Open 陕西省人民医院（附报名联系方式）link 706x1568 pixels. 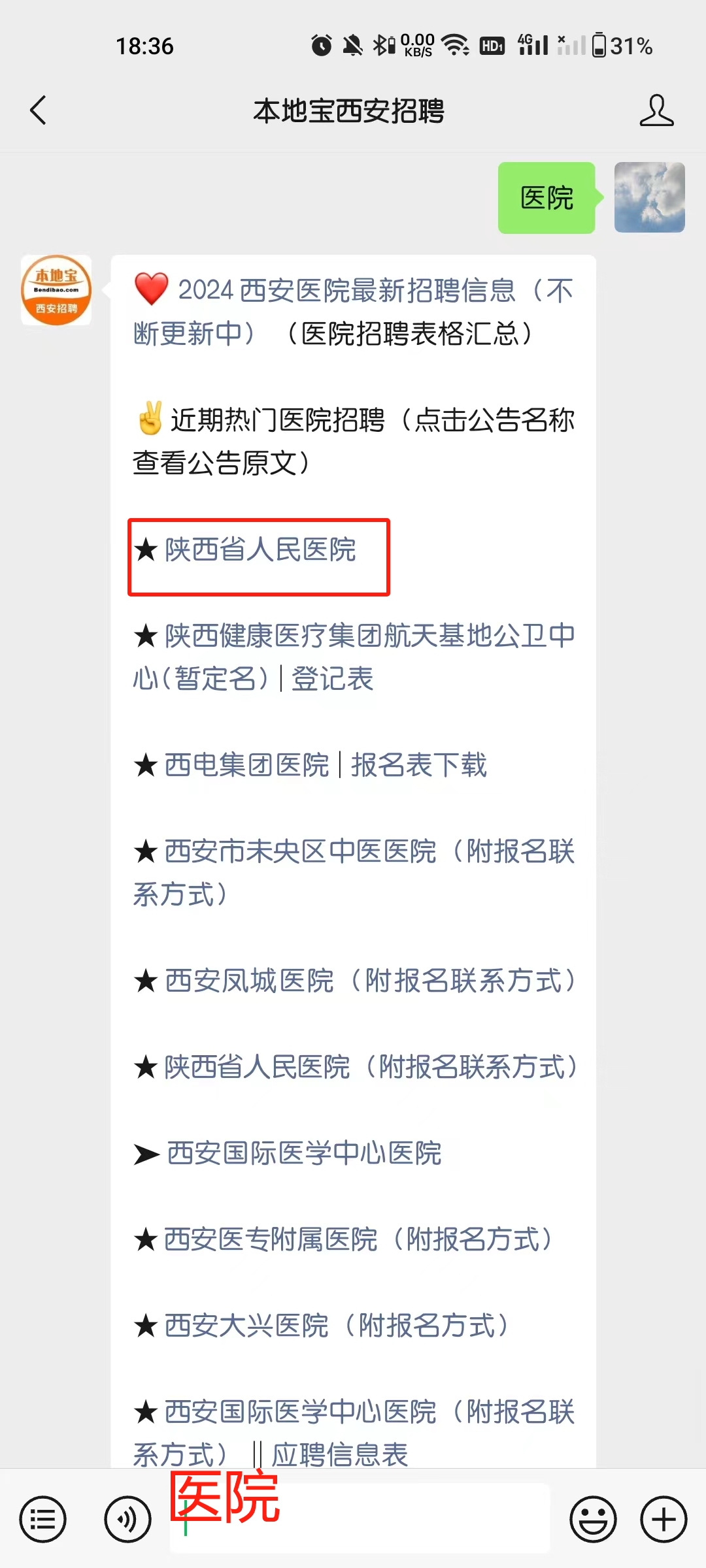click(371, 1067)
